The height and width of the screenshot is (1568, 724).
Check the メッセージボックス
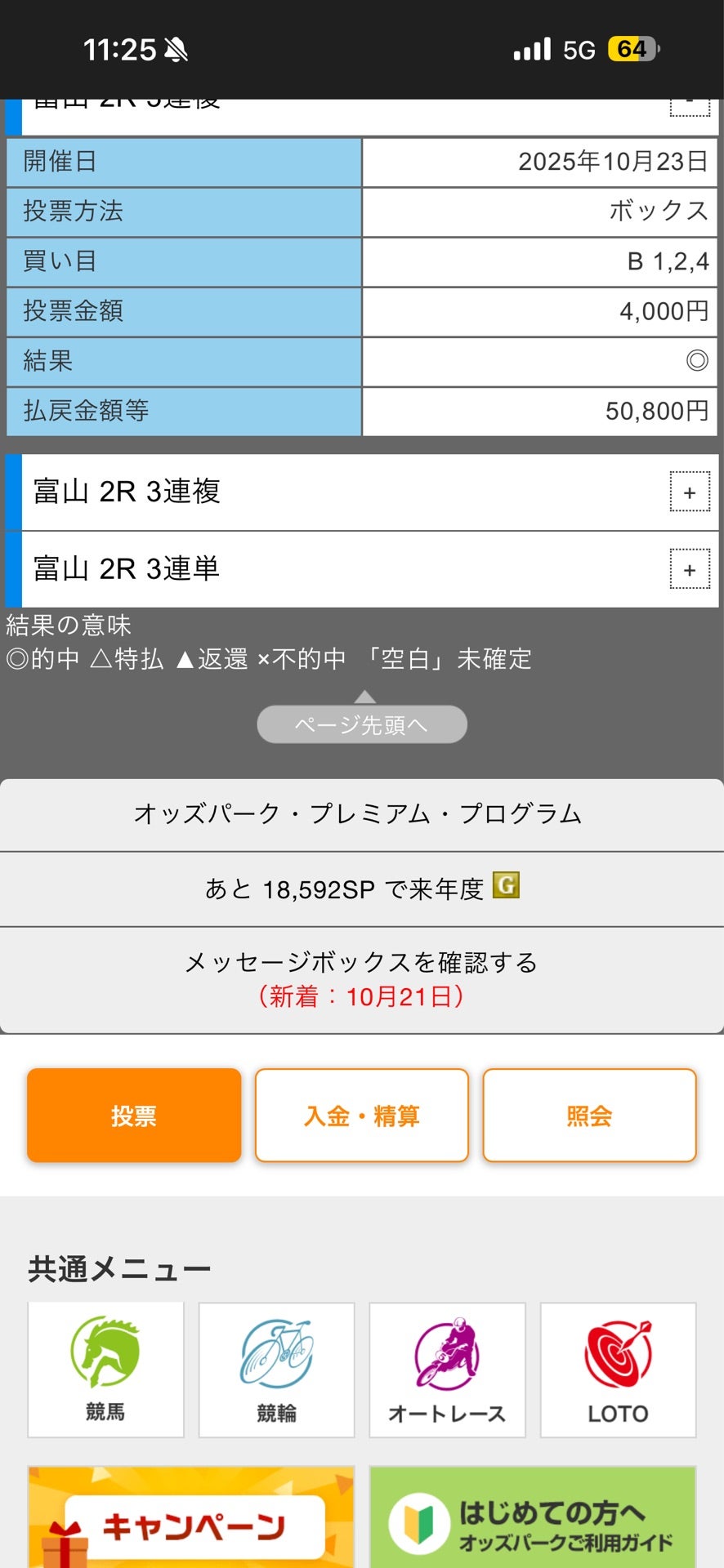click(362, 979)
